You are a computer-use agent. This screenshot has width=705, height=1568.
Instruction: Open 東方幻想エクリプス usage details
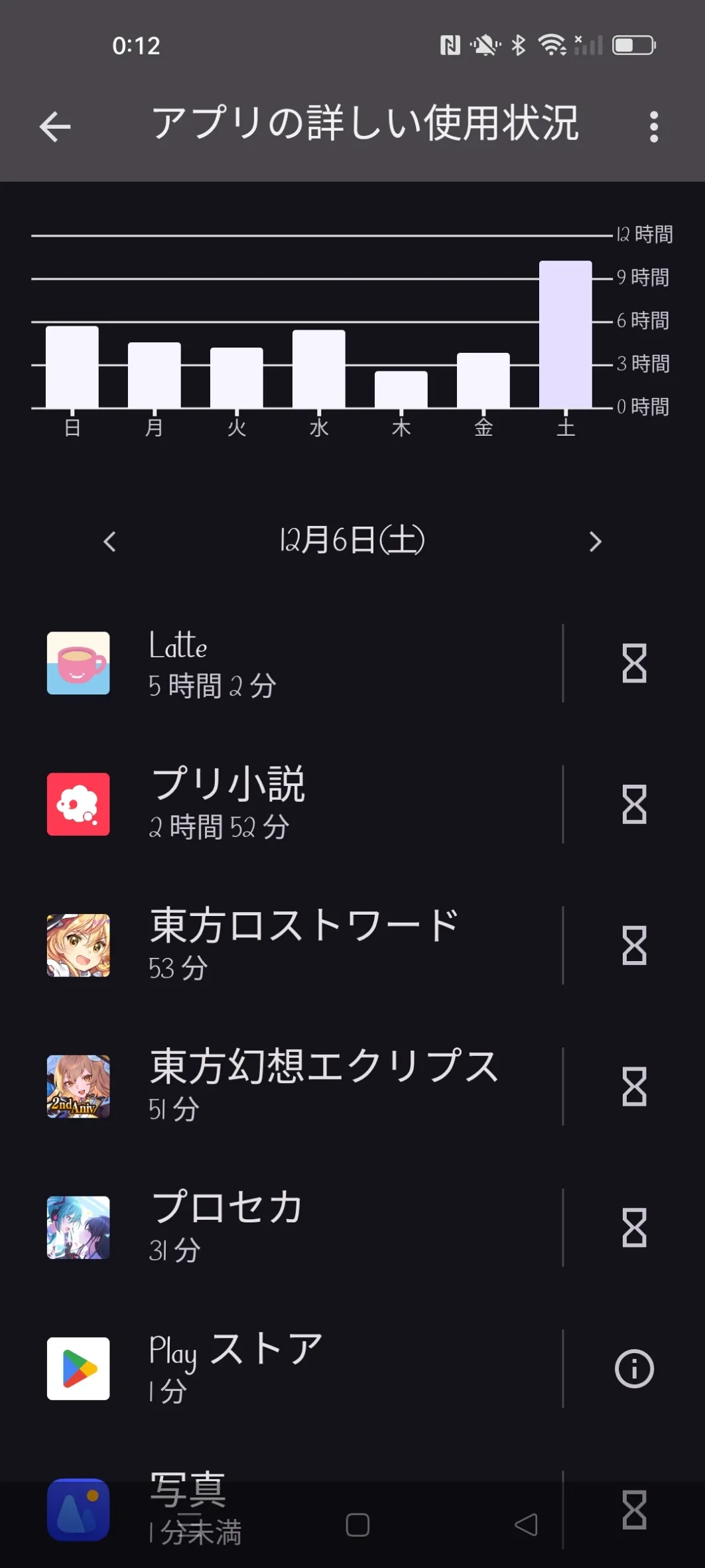tap(298, 1086)
